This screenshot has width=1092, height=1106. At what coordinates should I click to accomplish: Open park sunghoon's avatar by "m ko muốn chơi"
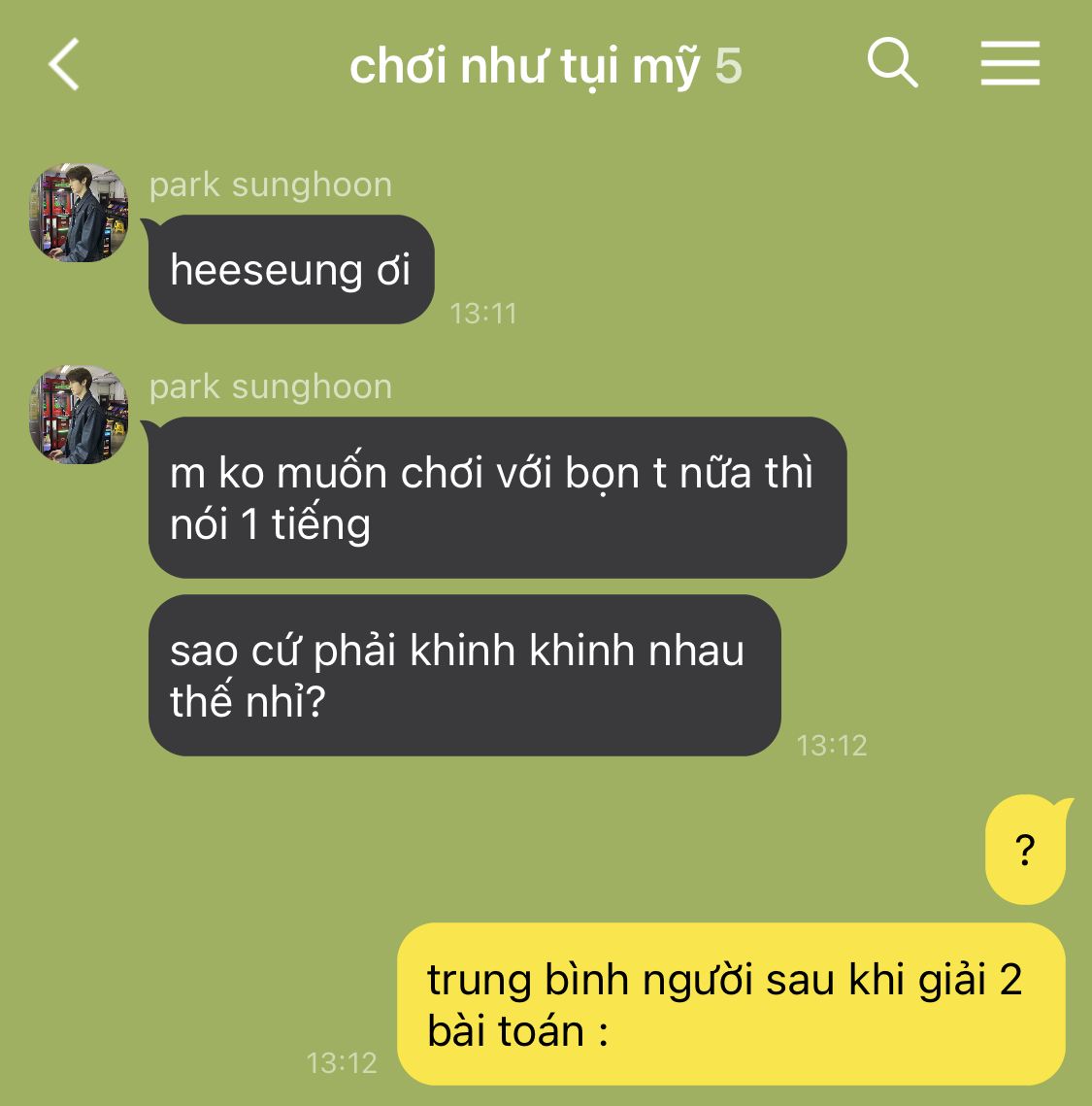(79, 415)
